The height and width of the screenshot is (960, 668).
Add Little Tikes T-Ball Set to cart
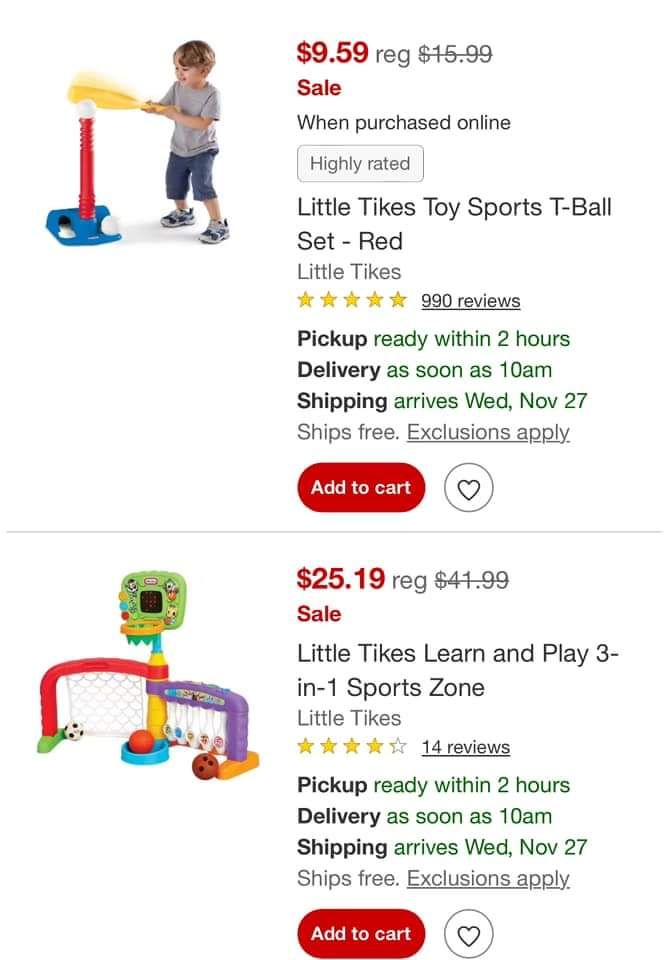(x=360, y=488)
